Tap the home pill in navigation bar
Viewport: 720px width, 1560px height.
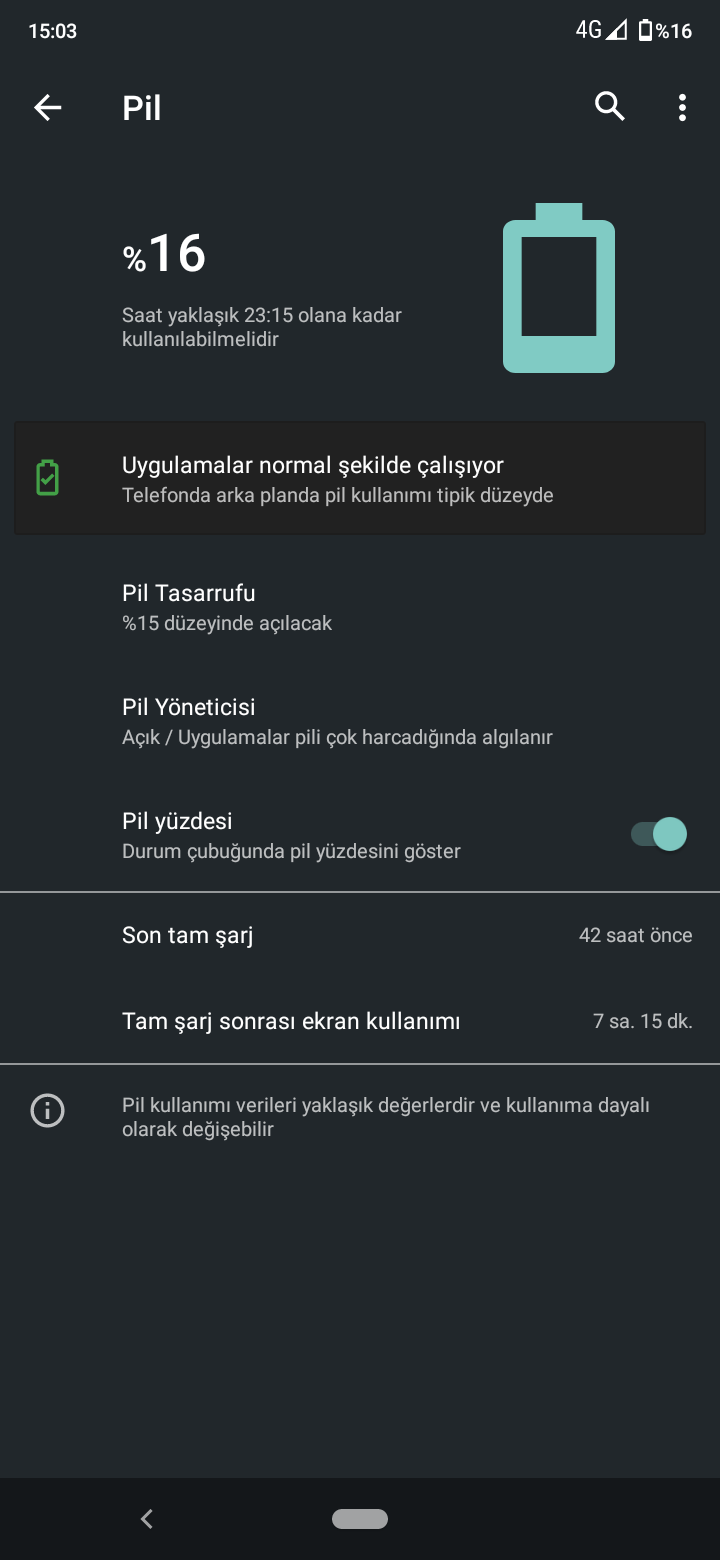[x=360, y=1518]
